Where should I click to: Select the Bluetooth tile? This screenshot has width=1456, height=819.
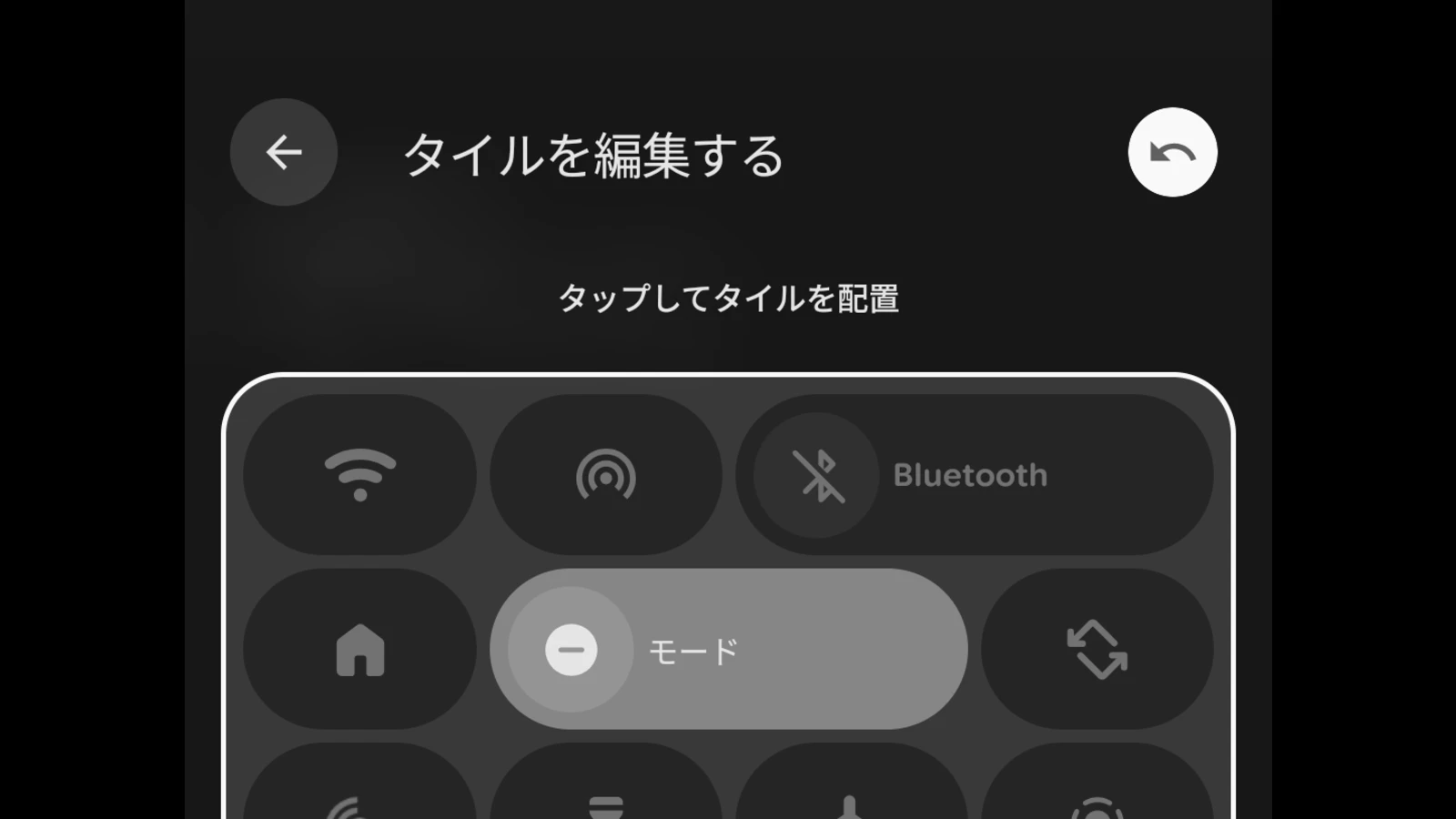coord(974,474)
